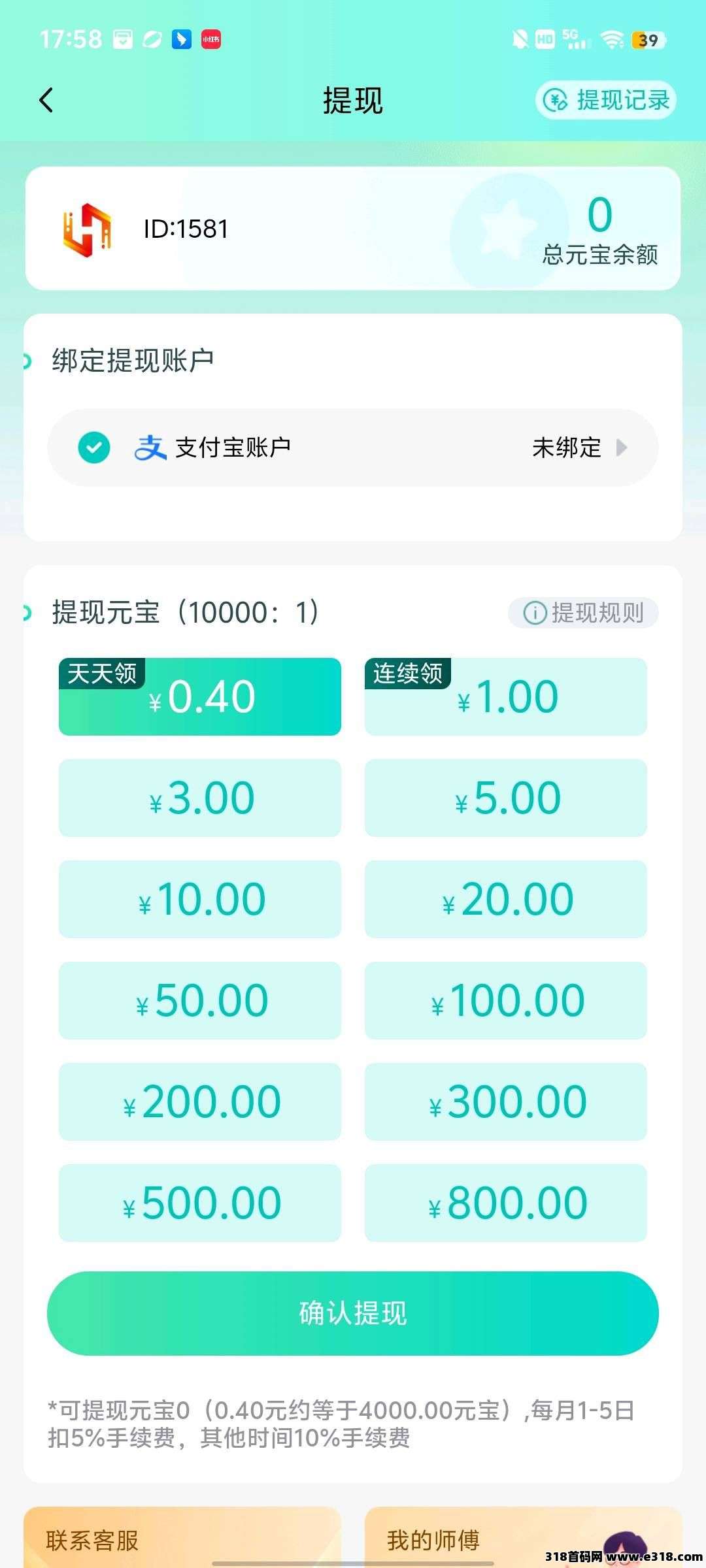
Task: Select the ¥0.40 天天领 amount
Action: [200, 696]
